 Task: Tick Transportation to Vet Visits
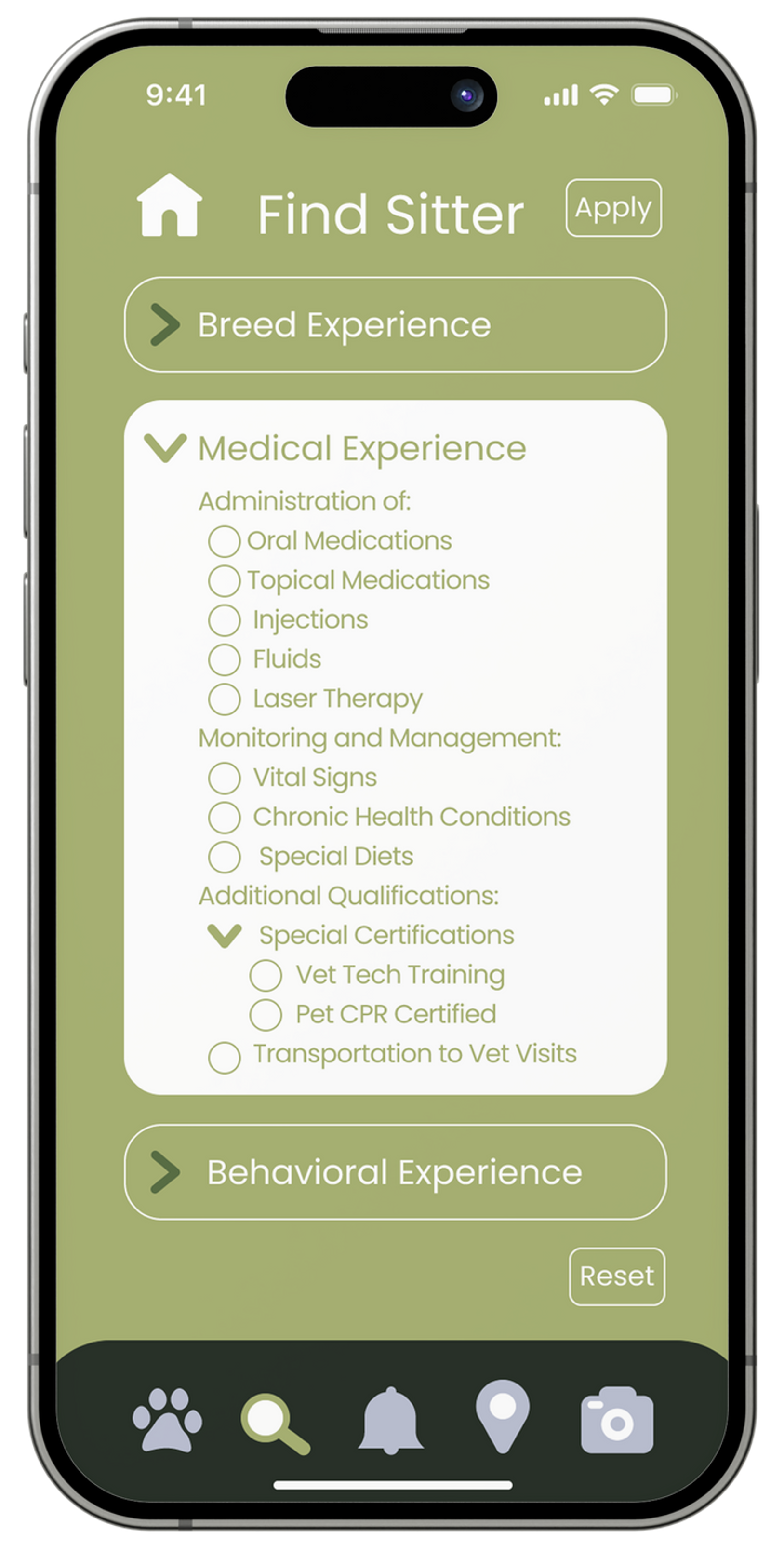[224, 1057]
